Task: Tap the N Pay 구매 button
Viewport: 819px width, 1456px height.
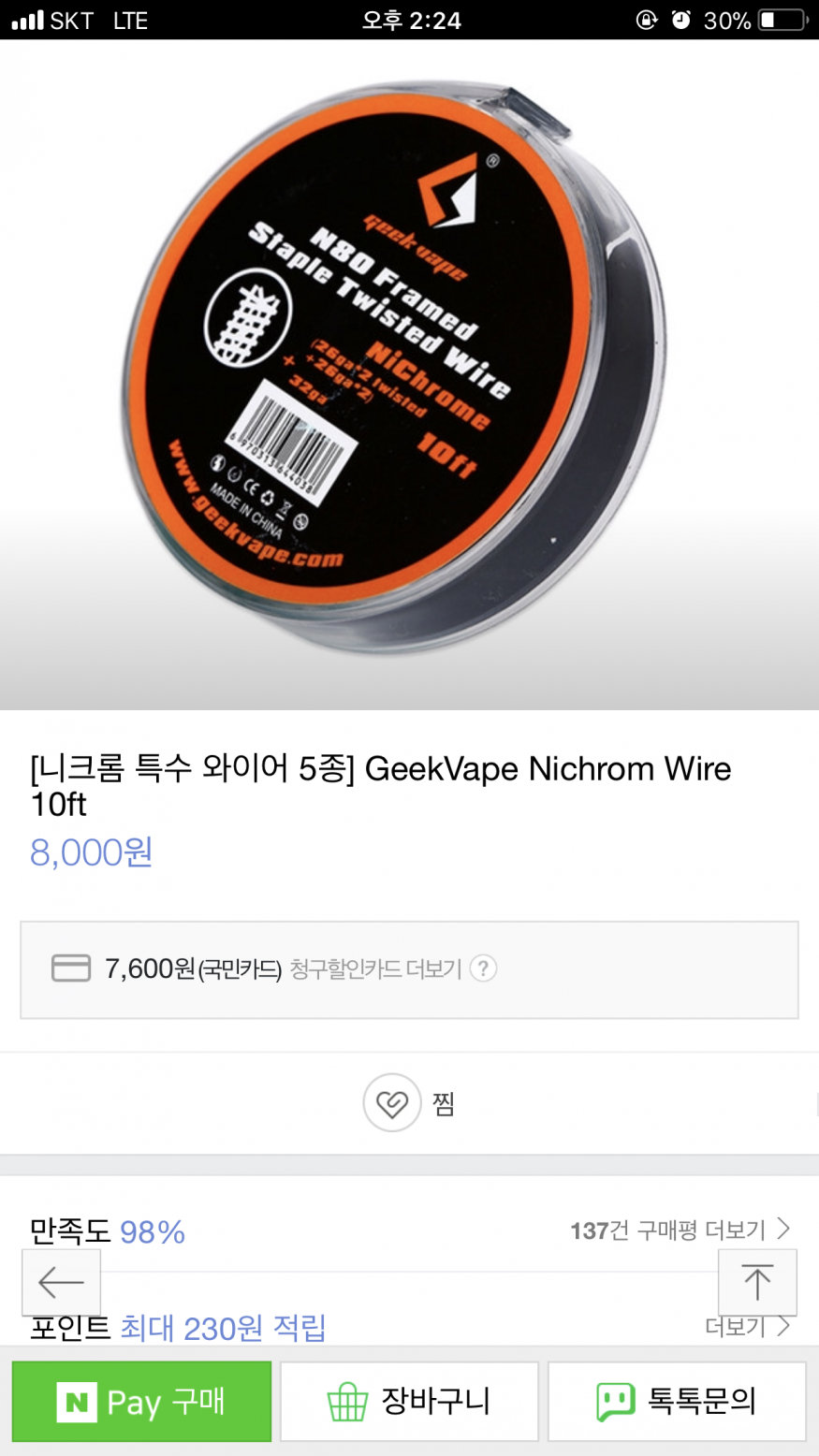Action: [x=141, y=1402]
